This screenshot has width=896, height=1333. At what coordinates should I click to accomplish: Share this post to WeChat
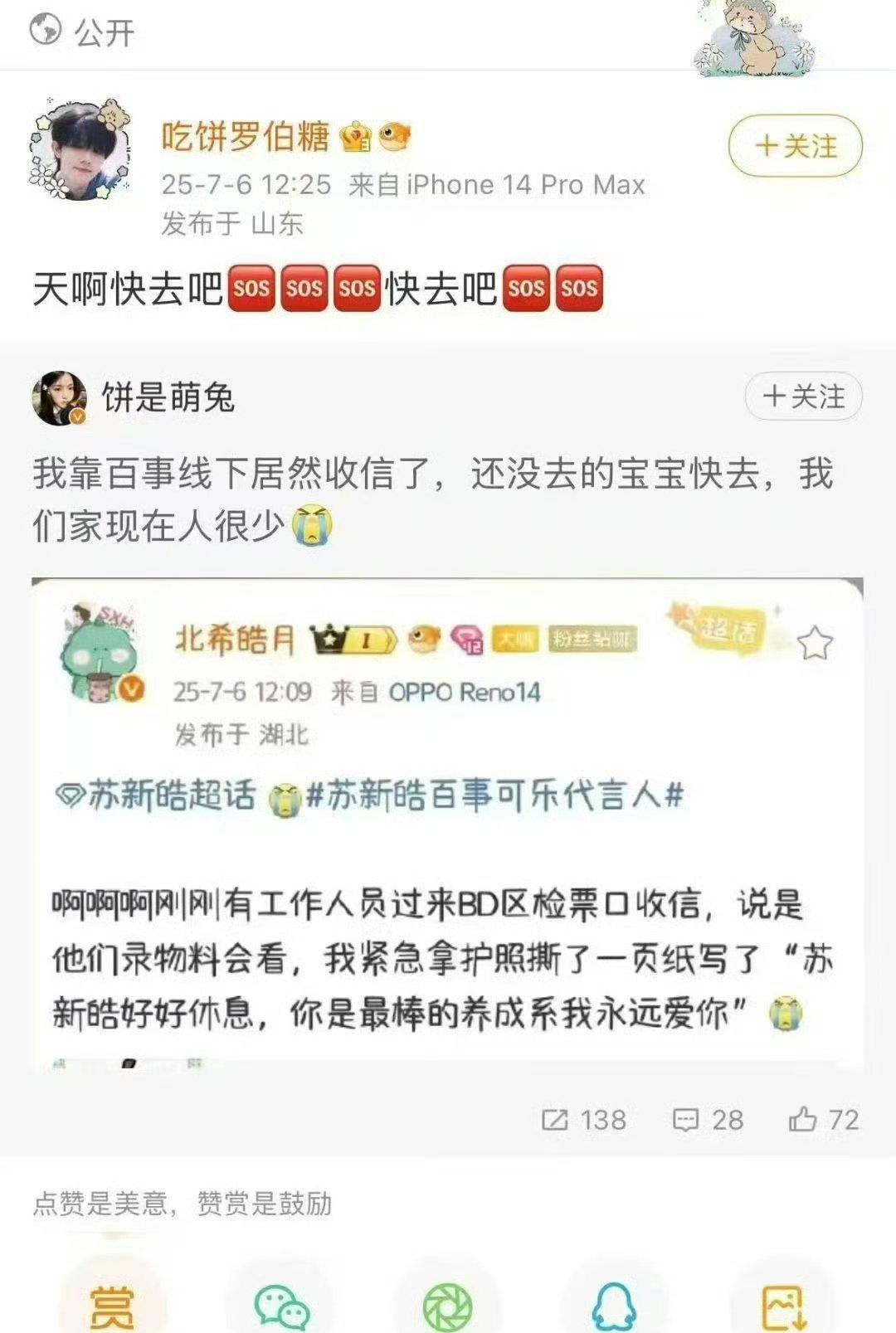click(x=281, y=1306)
